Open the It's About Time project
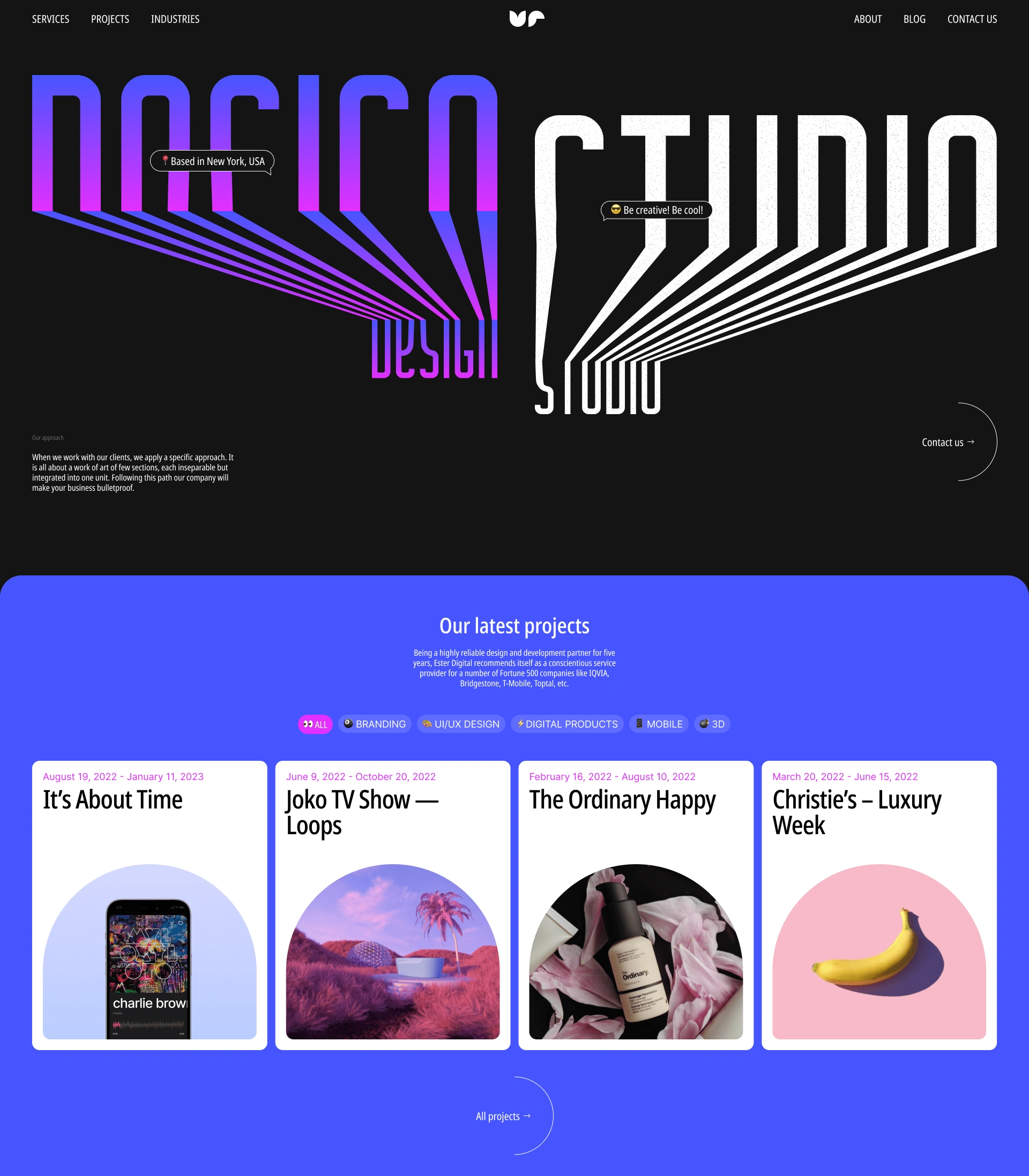 click(x=150, y=905)
